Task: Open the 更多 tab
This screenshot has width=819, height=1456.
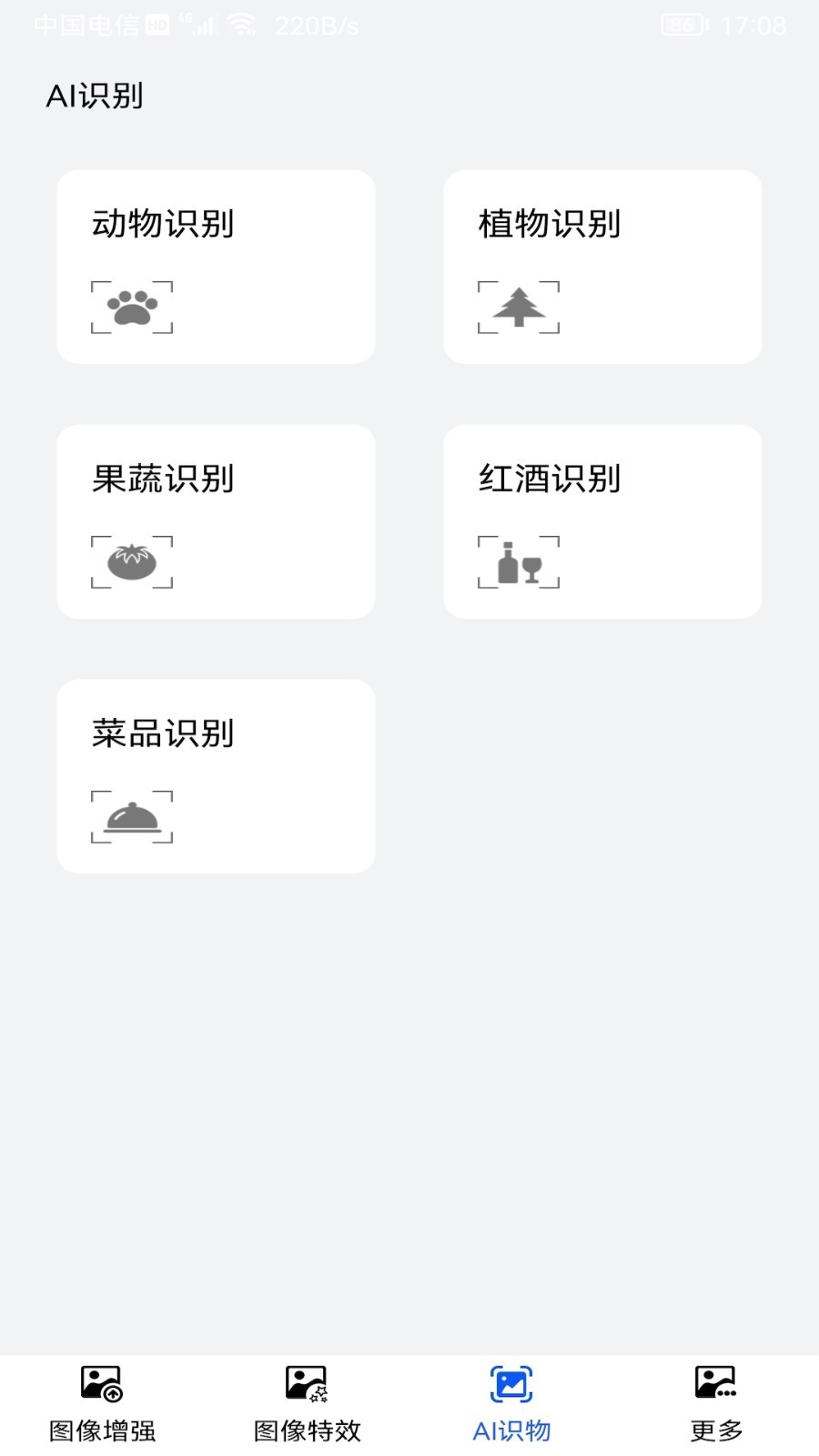Action: point(716,1405)
